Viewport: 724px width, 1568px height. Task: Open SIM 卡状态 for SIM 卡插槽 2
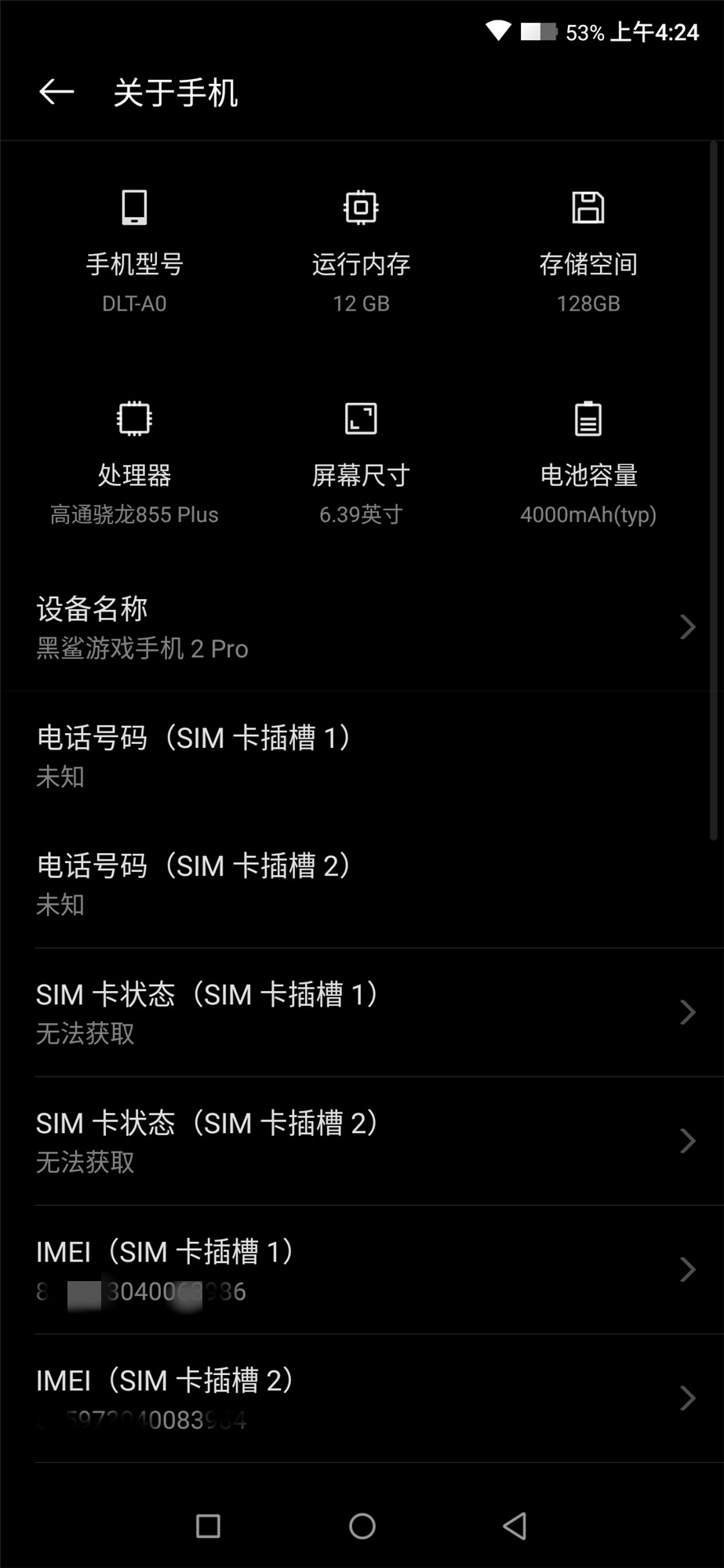(361, 1141)
